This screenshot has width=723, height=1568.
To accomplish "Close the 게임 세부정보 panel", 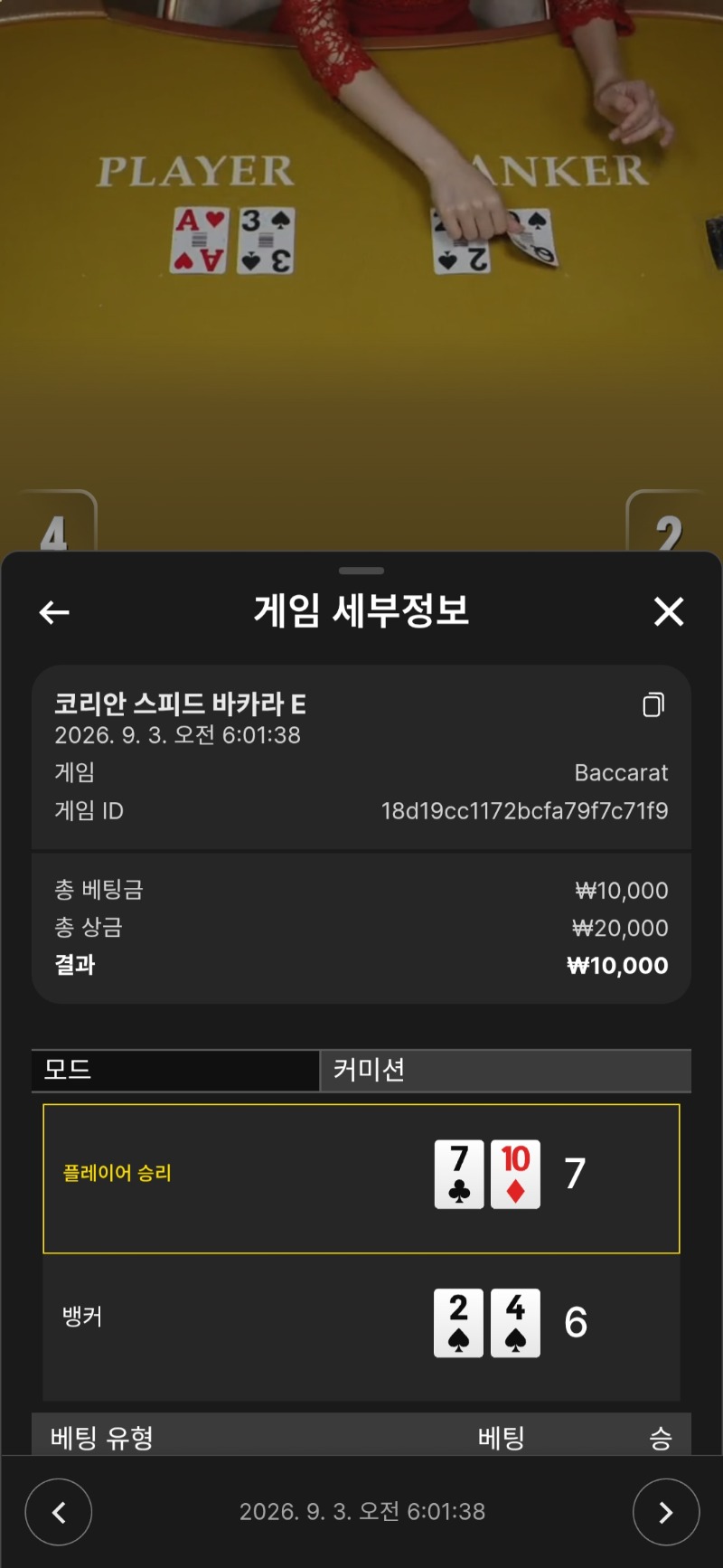I will click(669, 611).
